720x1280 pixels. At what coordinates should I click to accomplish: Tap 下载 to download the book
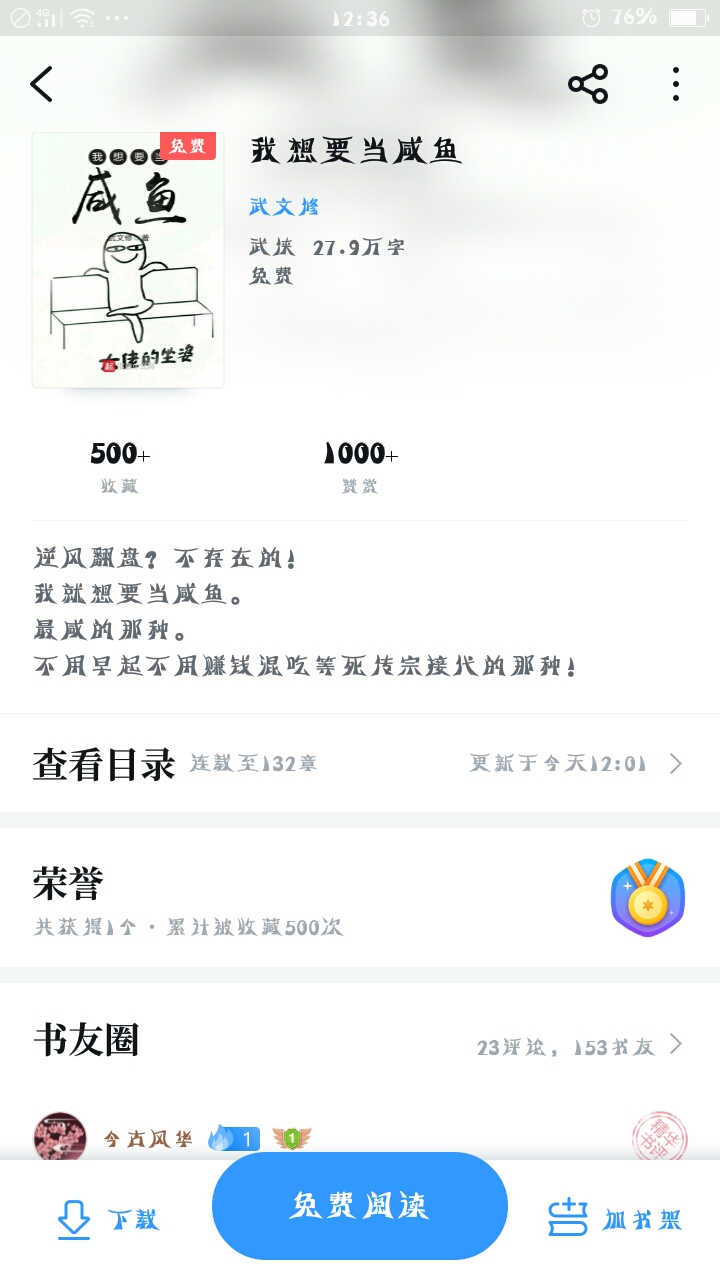107,1220
